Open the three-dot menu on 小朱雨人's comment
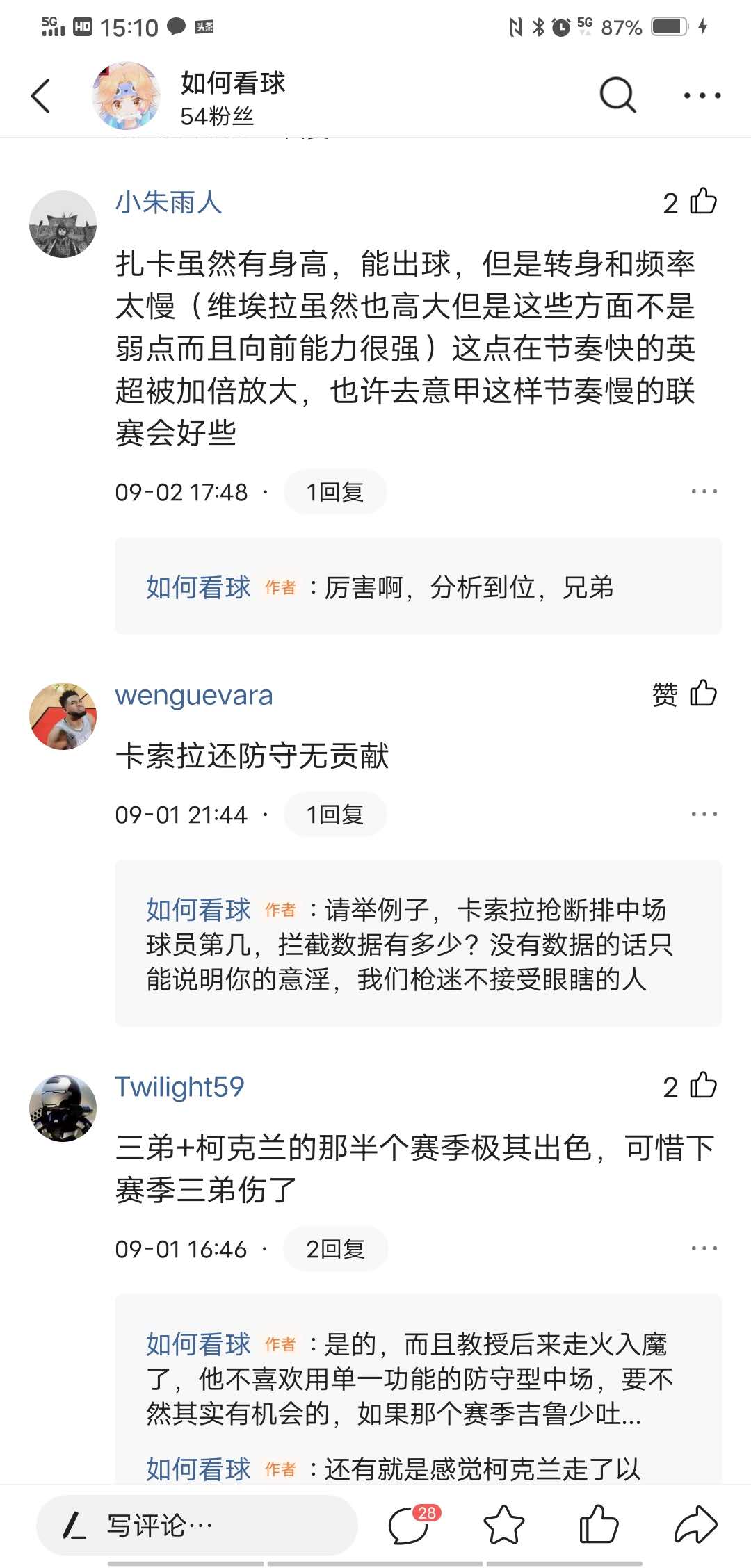The width and height of the screenshot is (751, 1568). [704, 490]
